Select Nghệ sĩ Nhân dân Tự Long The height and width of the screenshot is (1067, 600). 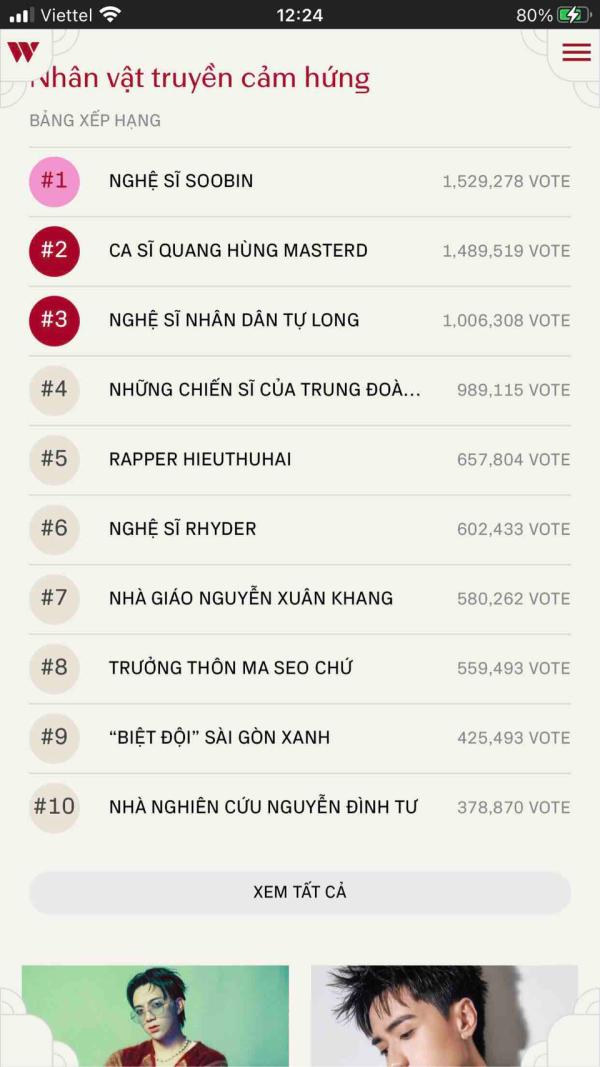300,321
